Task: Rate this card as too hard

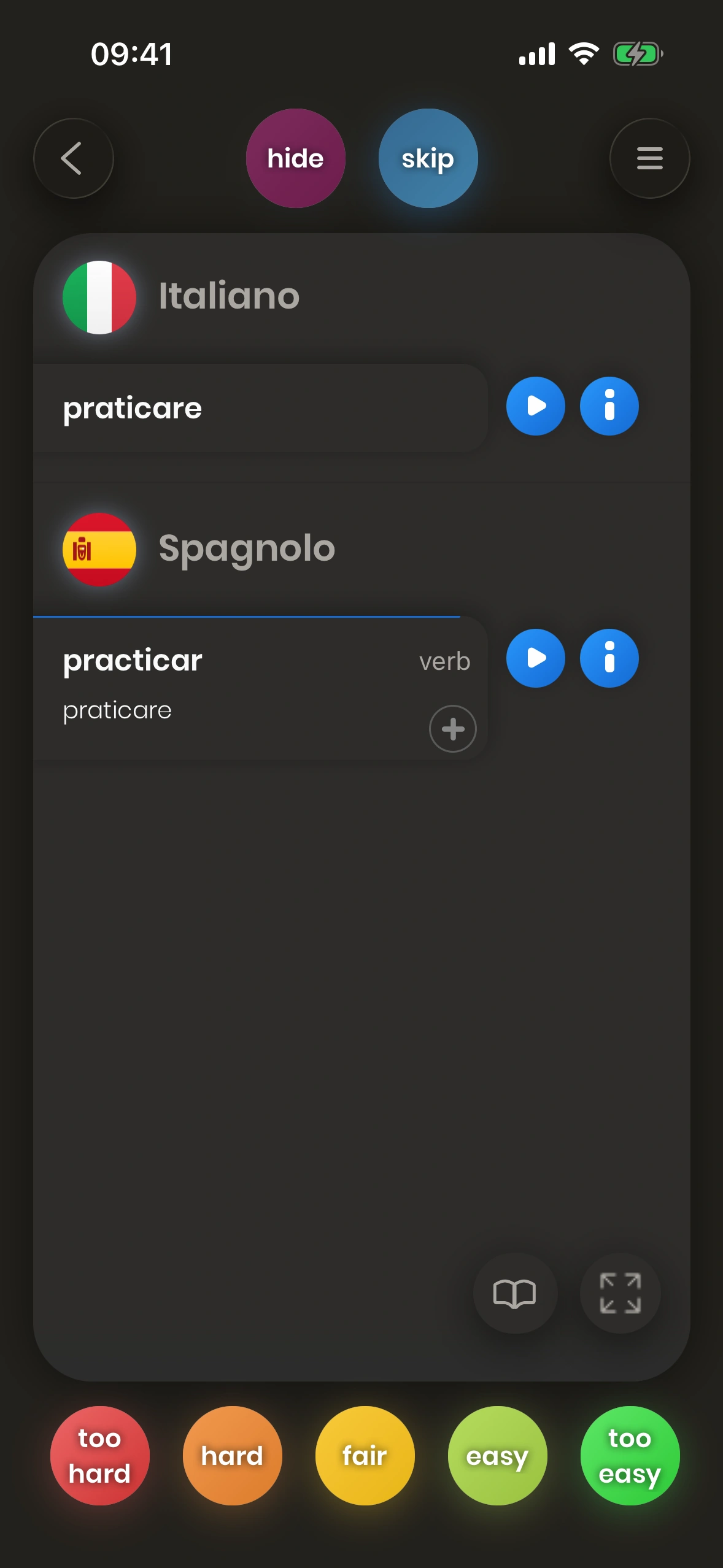Action: click(100, 1455)
